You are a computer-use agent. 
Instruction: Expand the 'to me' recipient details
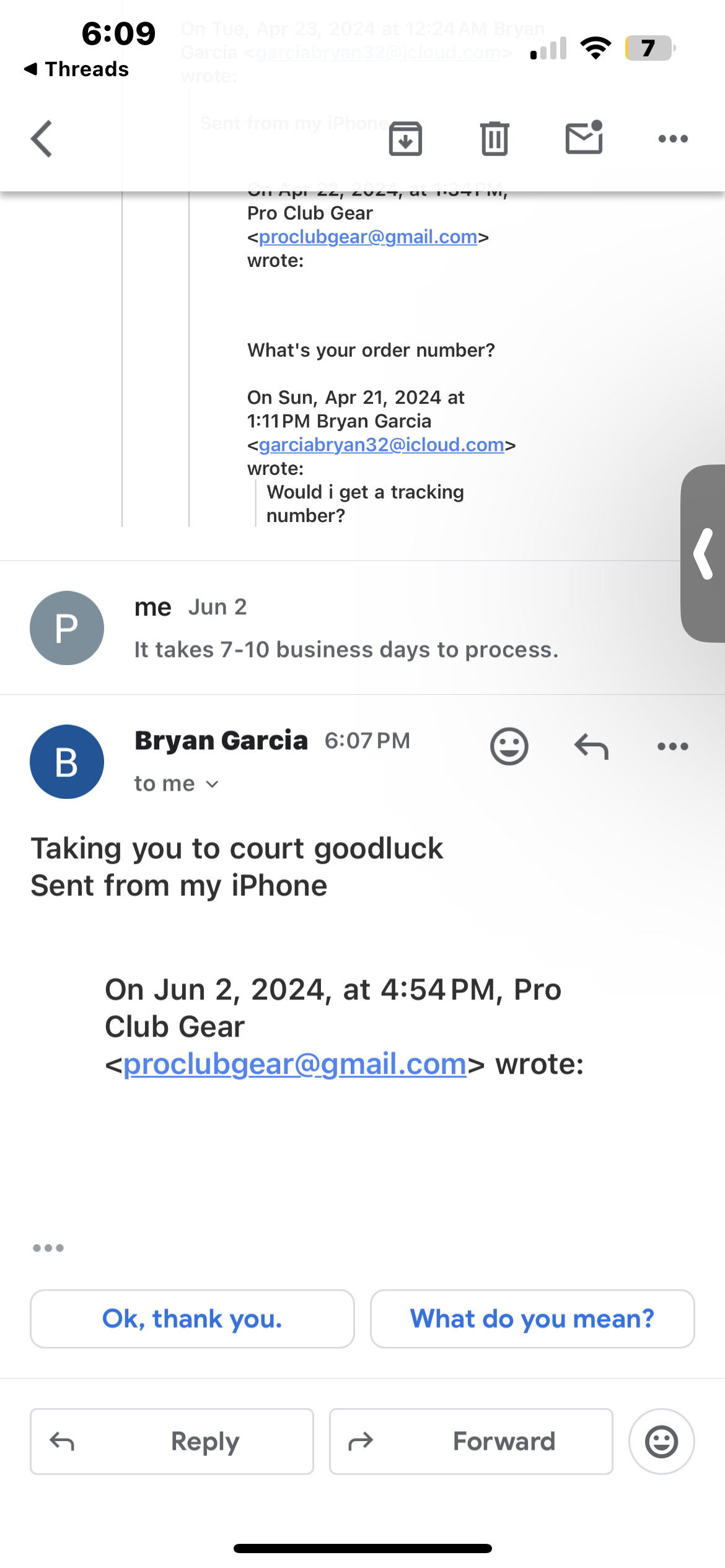177,784
